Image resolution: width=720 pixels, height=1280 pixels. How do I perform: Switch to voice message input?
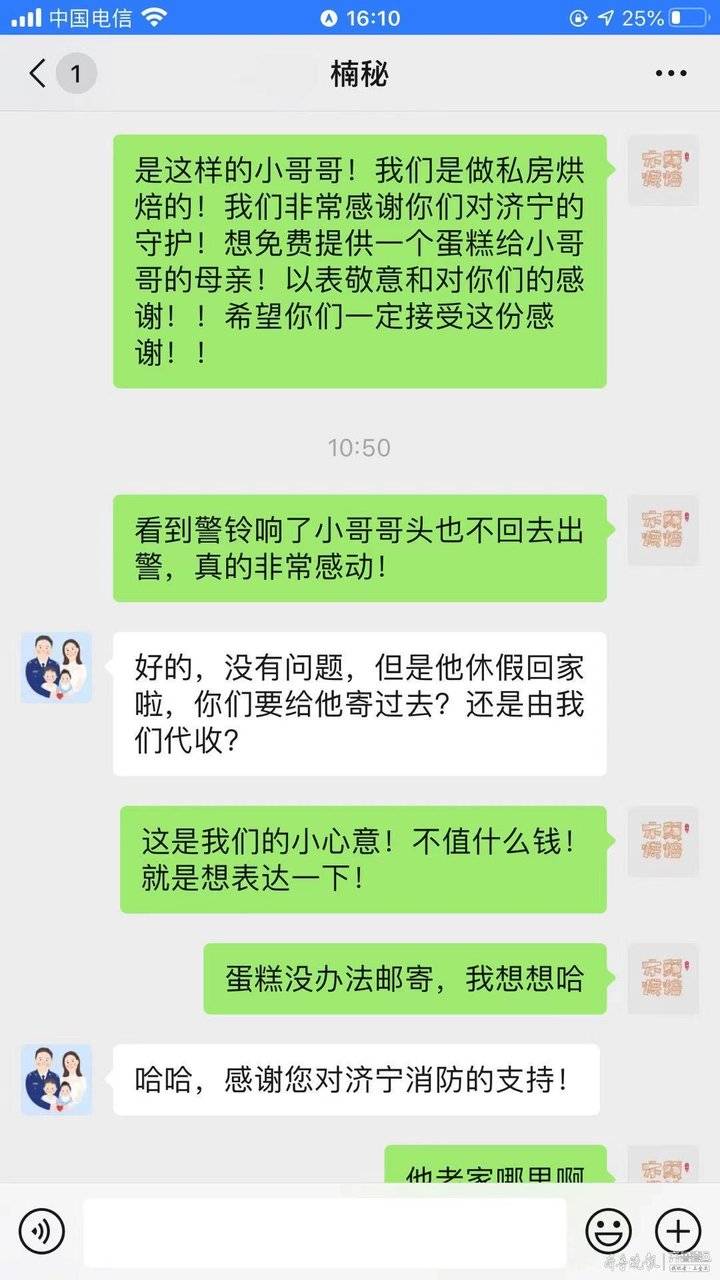click(x=41, y=1230)
